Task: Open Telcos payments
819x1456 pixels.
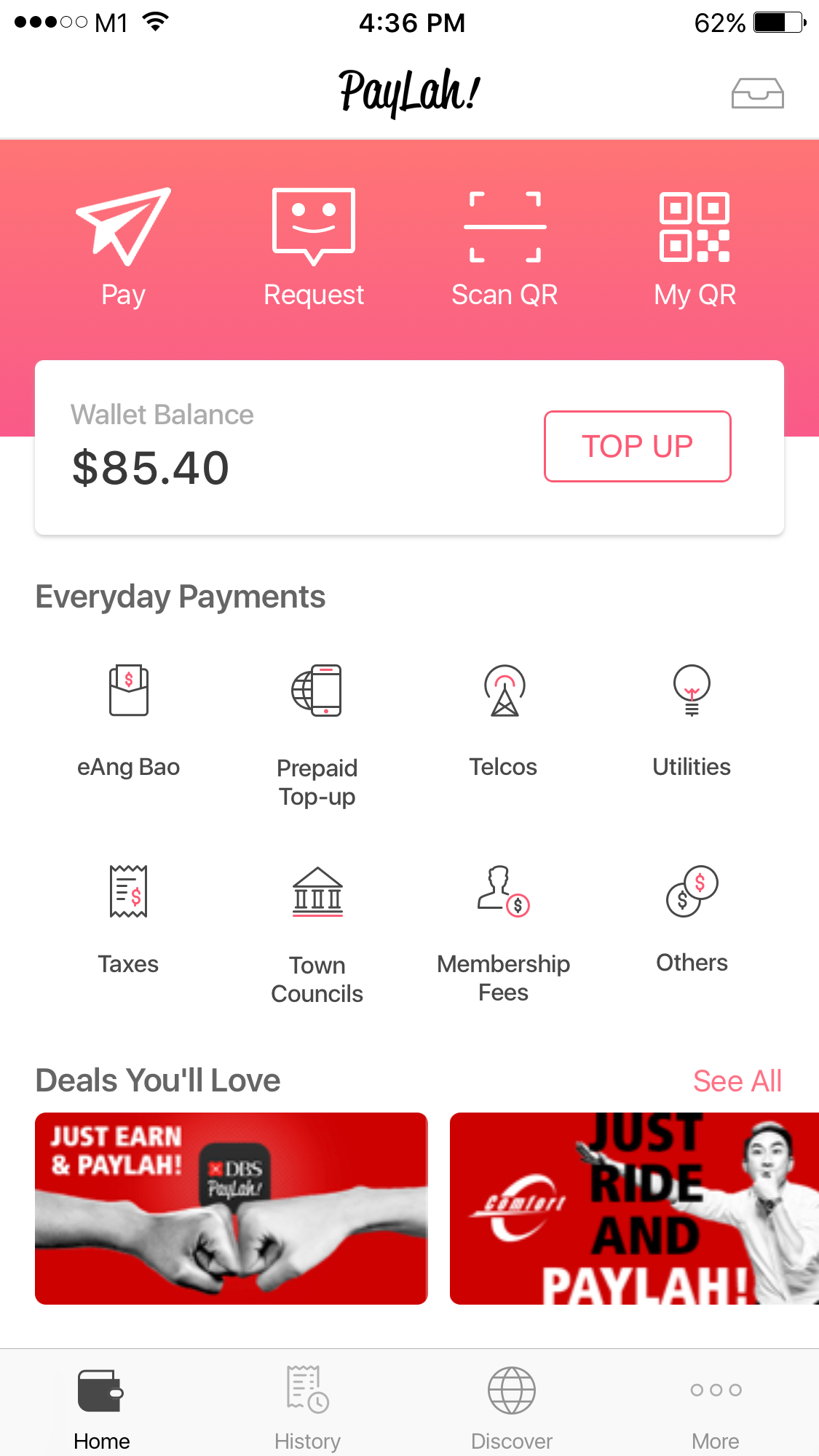Action: pyautogui.click(x=504, y=717)
